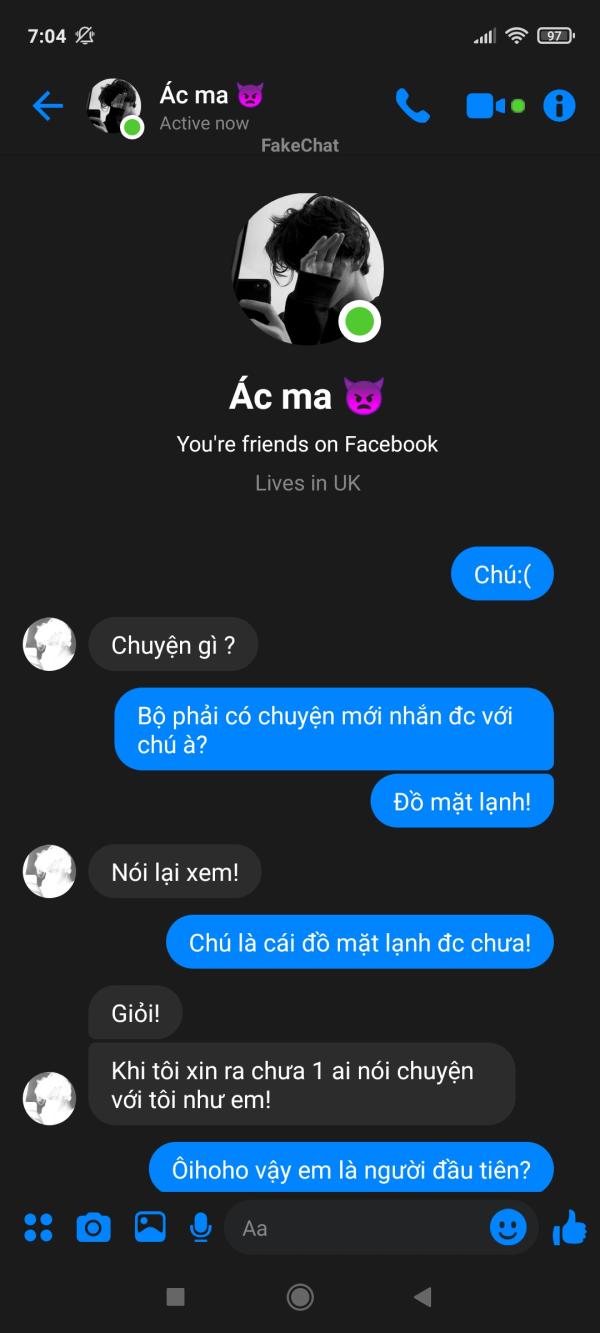This screenshot has height=1333, width=600.
Task: Open conversation info icon
Action: point(559,105)
